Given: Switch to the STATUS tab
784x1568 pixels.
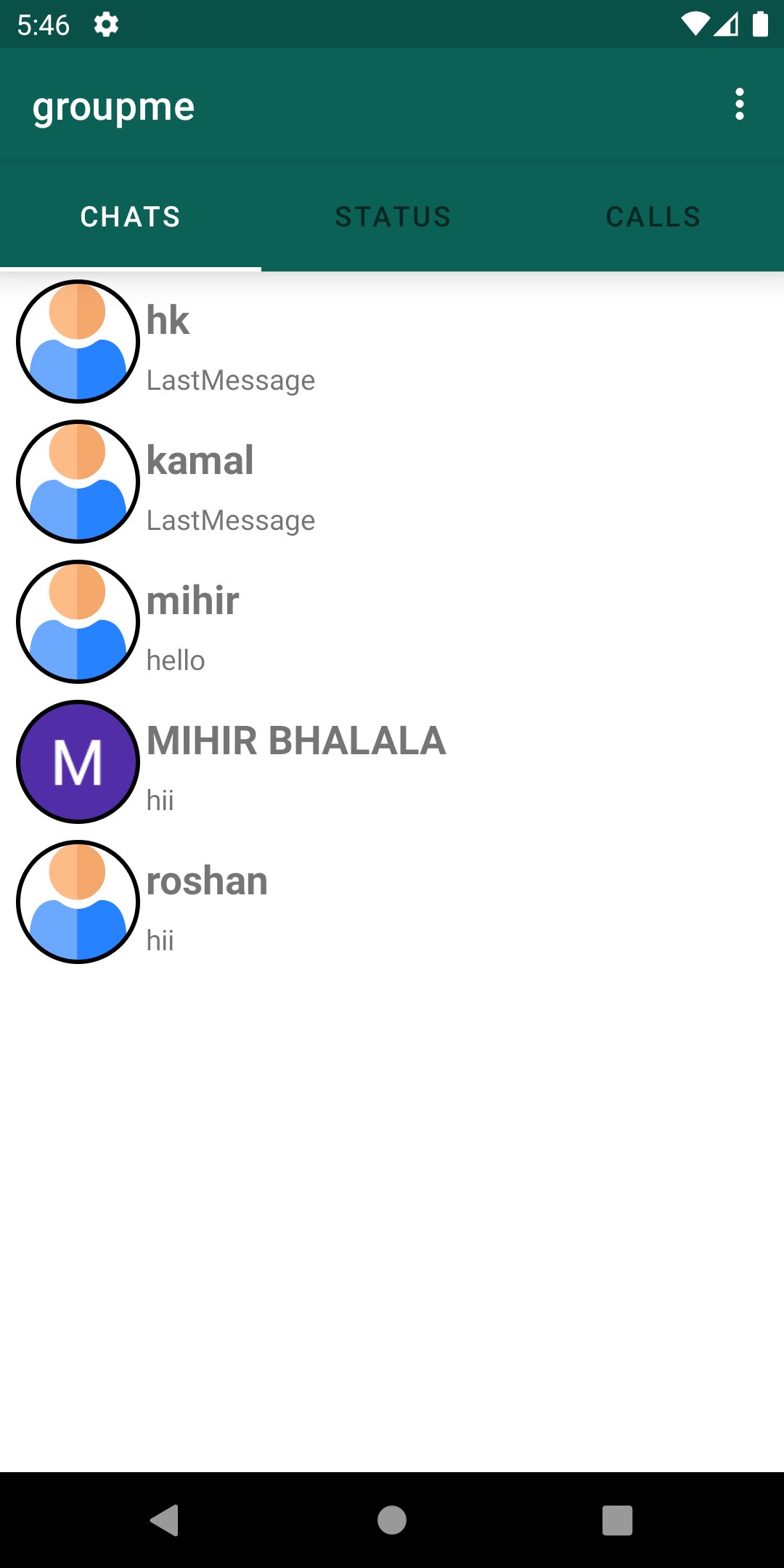Looking at the screenshot, I should click(x=392, y=216).
